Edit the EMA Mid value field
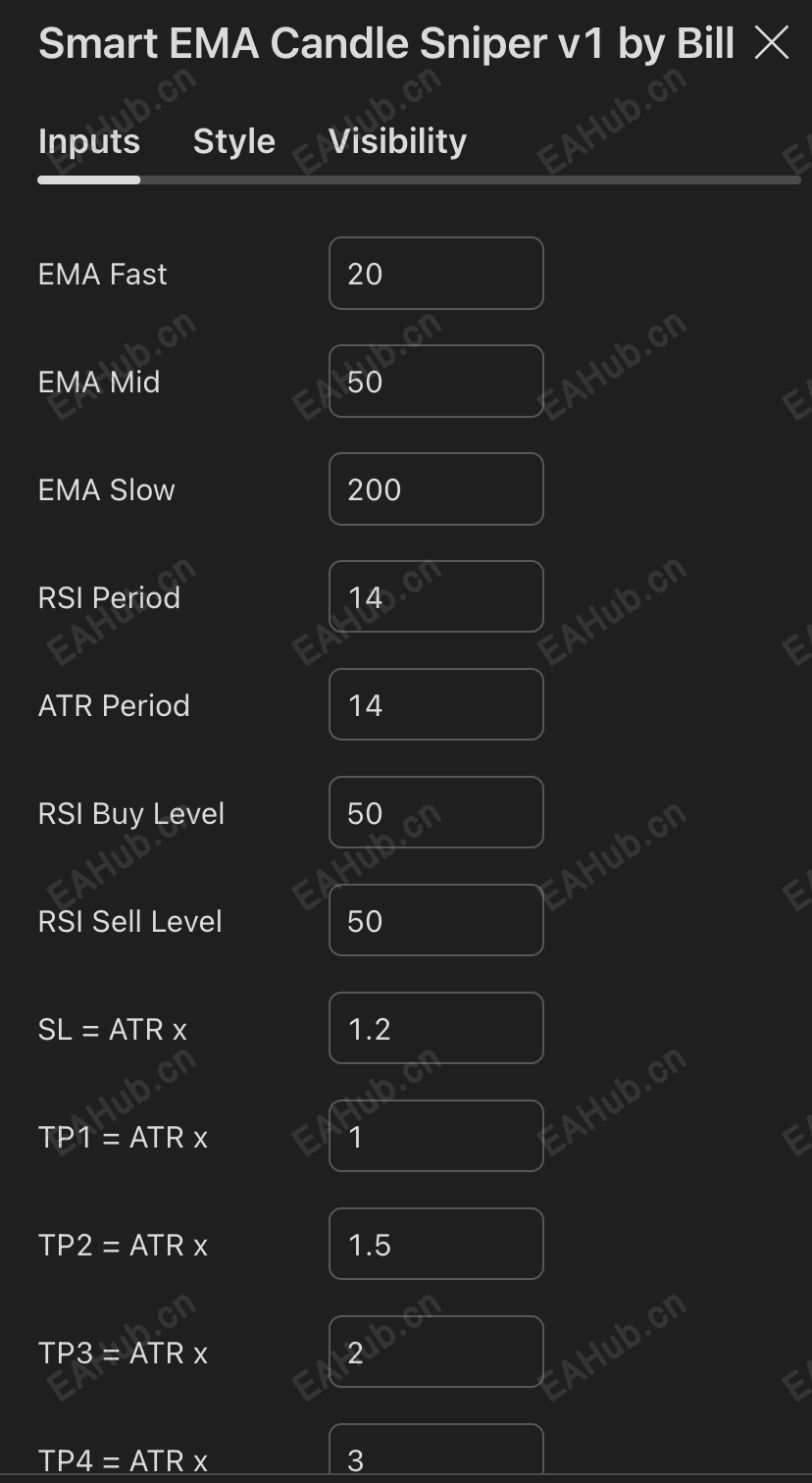Viewport: 812px width, 1483px height. 435,382
